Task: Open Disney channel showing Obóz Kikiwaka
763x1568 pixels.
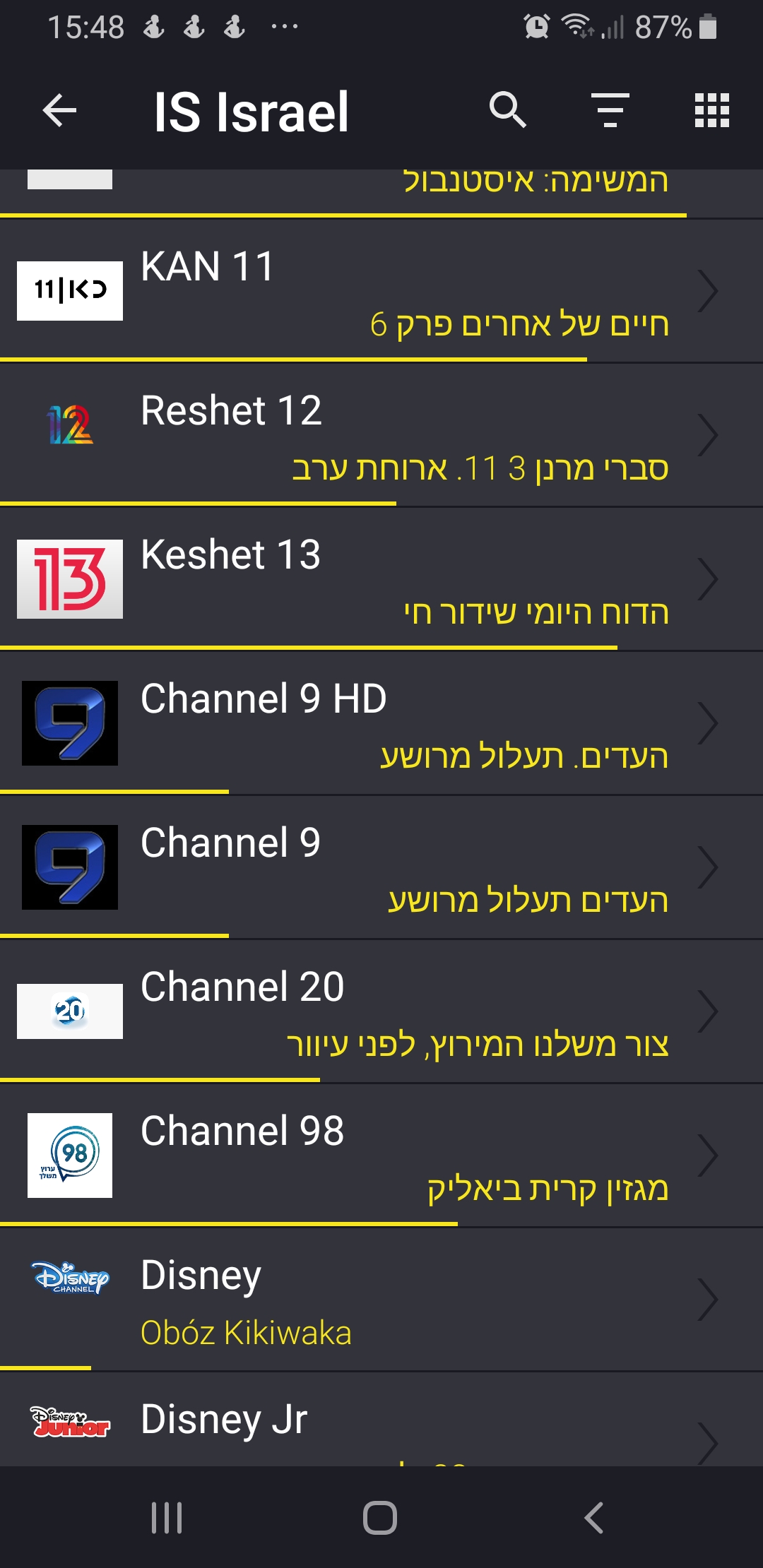Action: point(381,1300)
